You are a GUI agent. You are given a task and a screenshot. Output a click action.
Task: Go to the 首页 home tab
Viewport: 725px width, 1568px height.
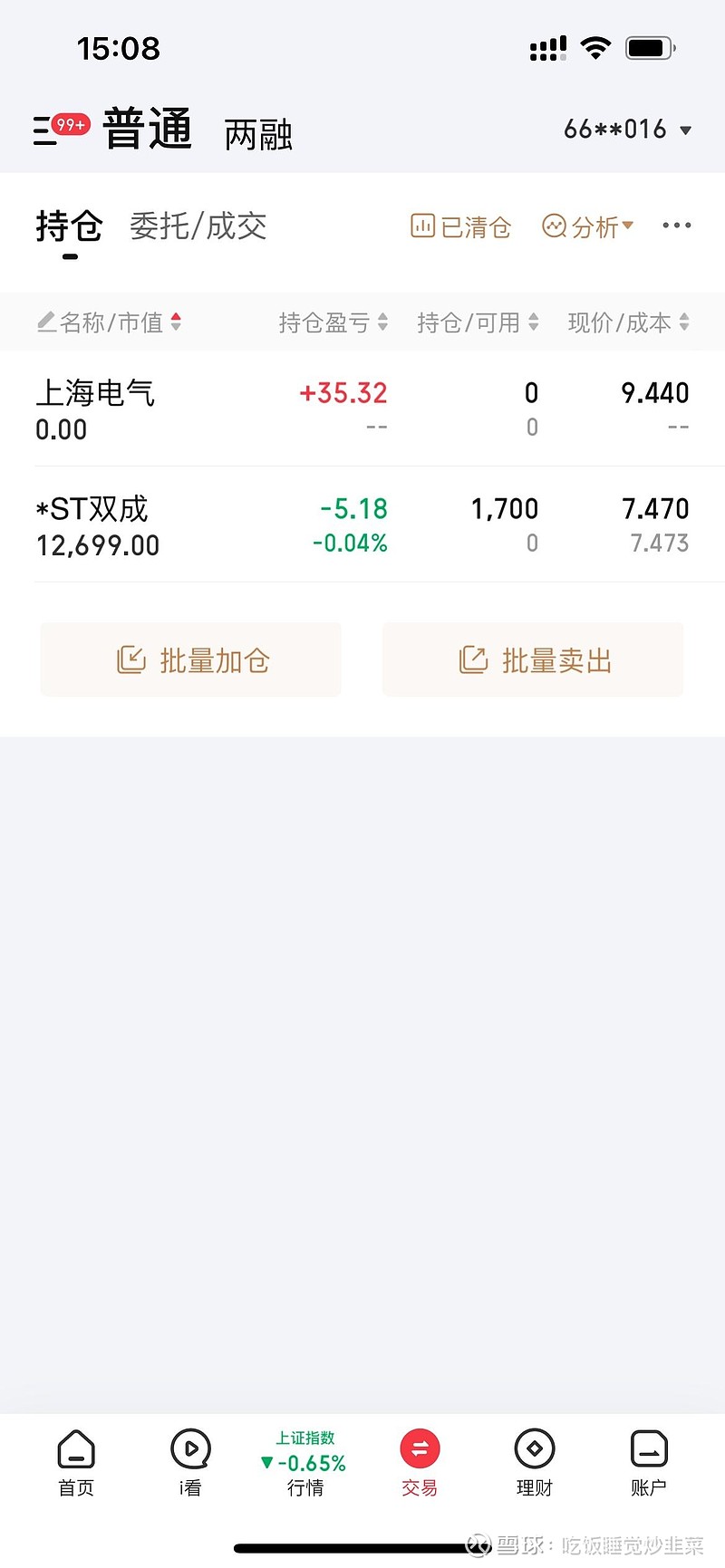[76, 1463]
